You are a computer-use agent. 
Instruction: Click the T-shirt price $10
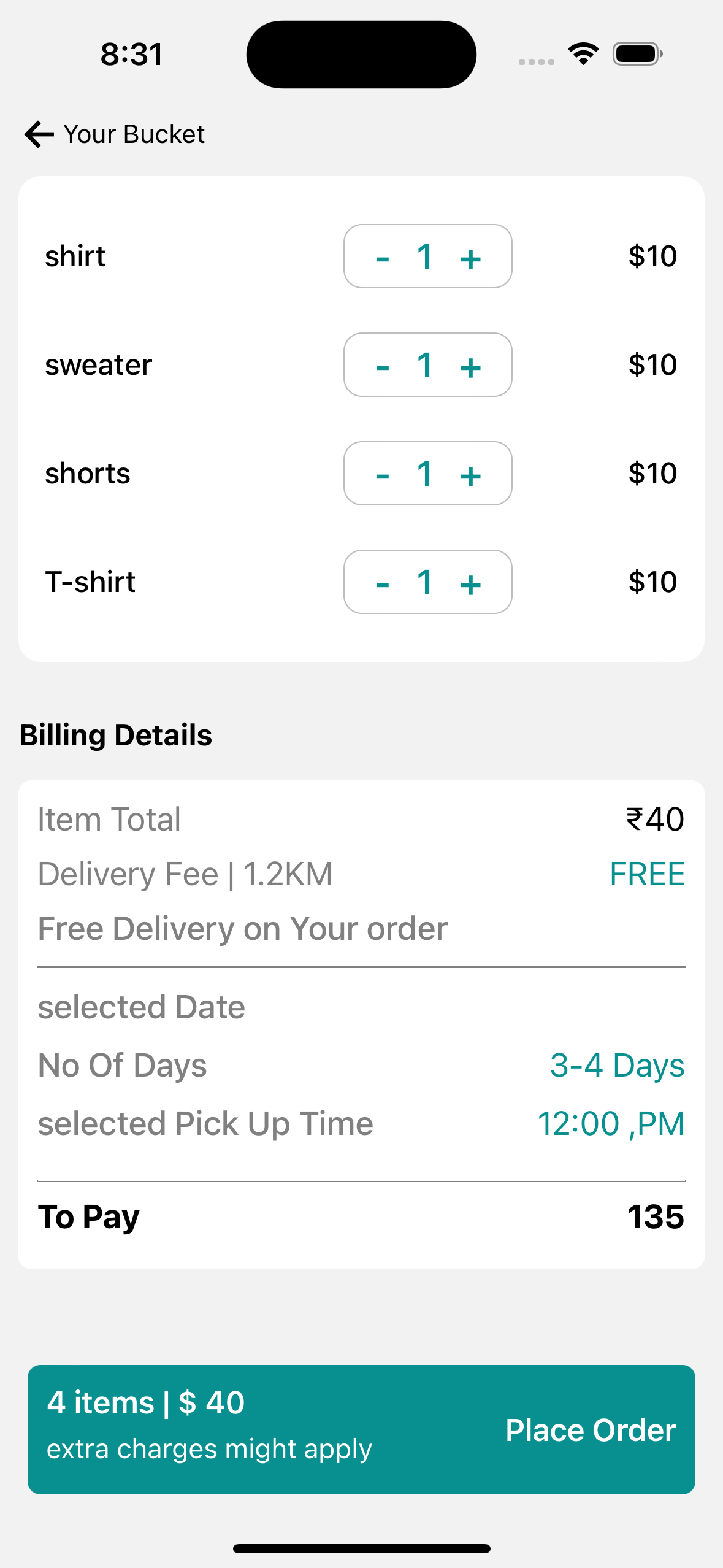point(652,582)
